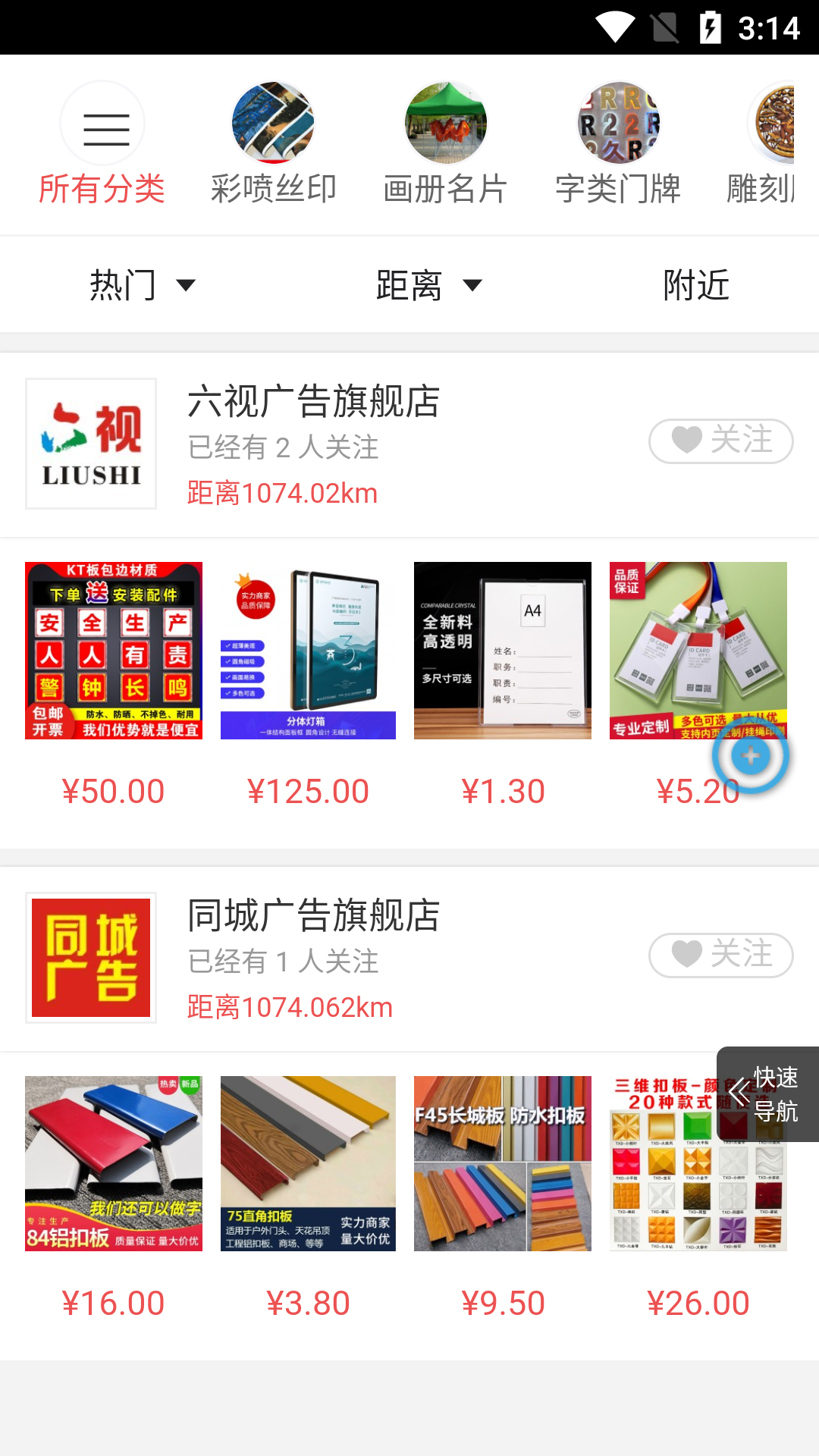Viewport: 819px width, 1456px height.
Task: Open the ¥9.50 F45长城板 product
Action: 503,1163
